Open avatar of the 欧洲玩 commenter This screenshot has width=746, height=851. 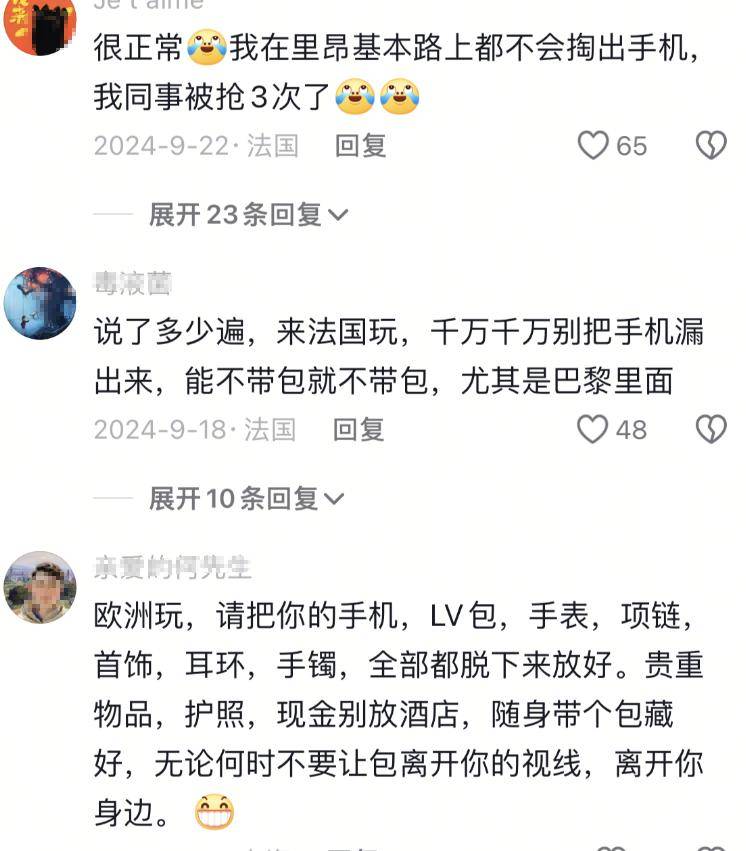(40, 587)
